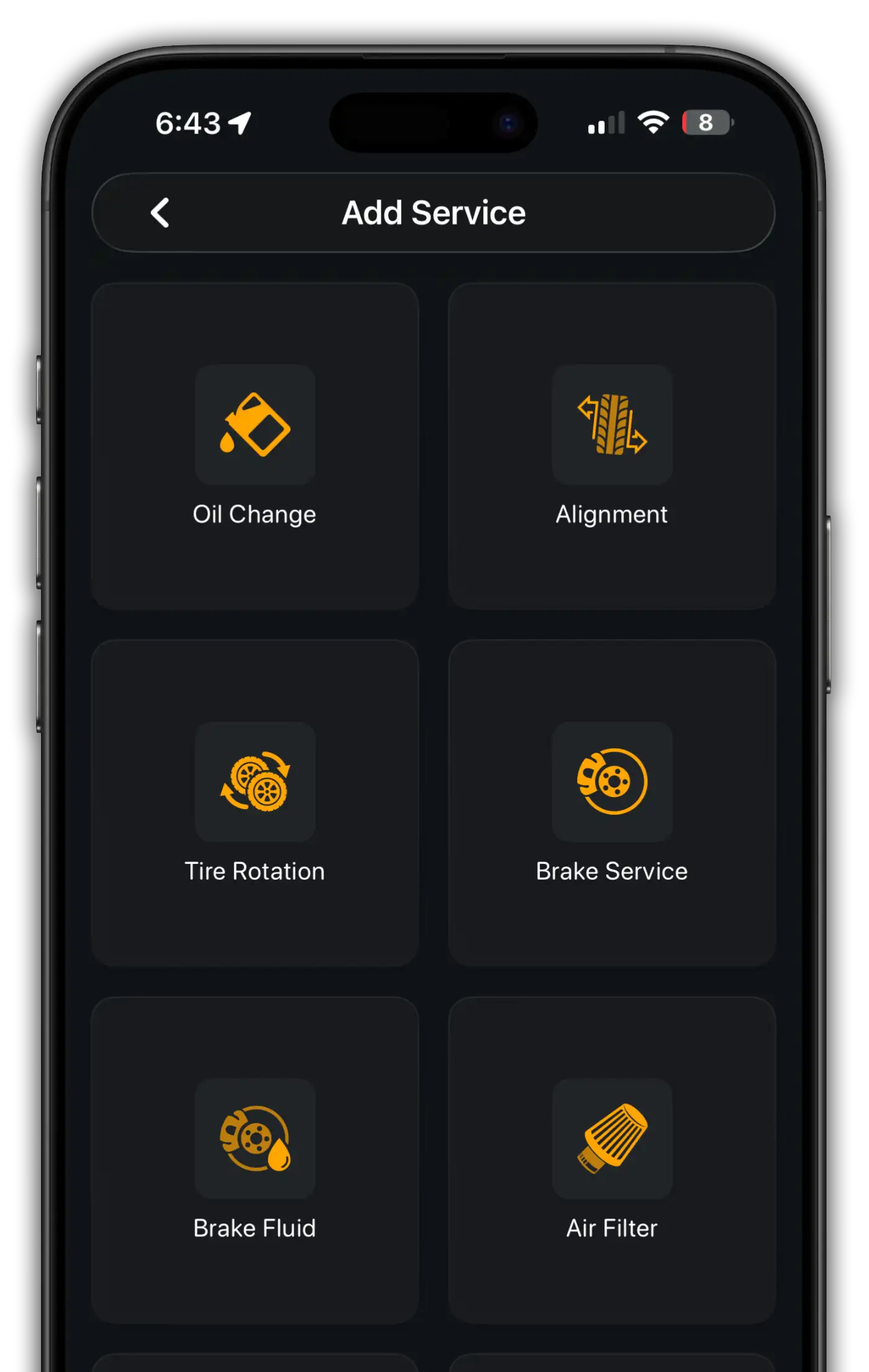Go back from Add Service
Screen dimensions: 869x1372
160,213
